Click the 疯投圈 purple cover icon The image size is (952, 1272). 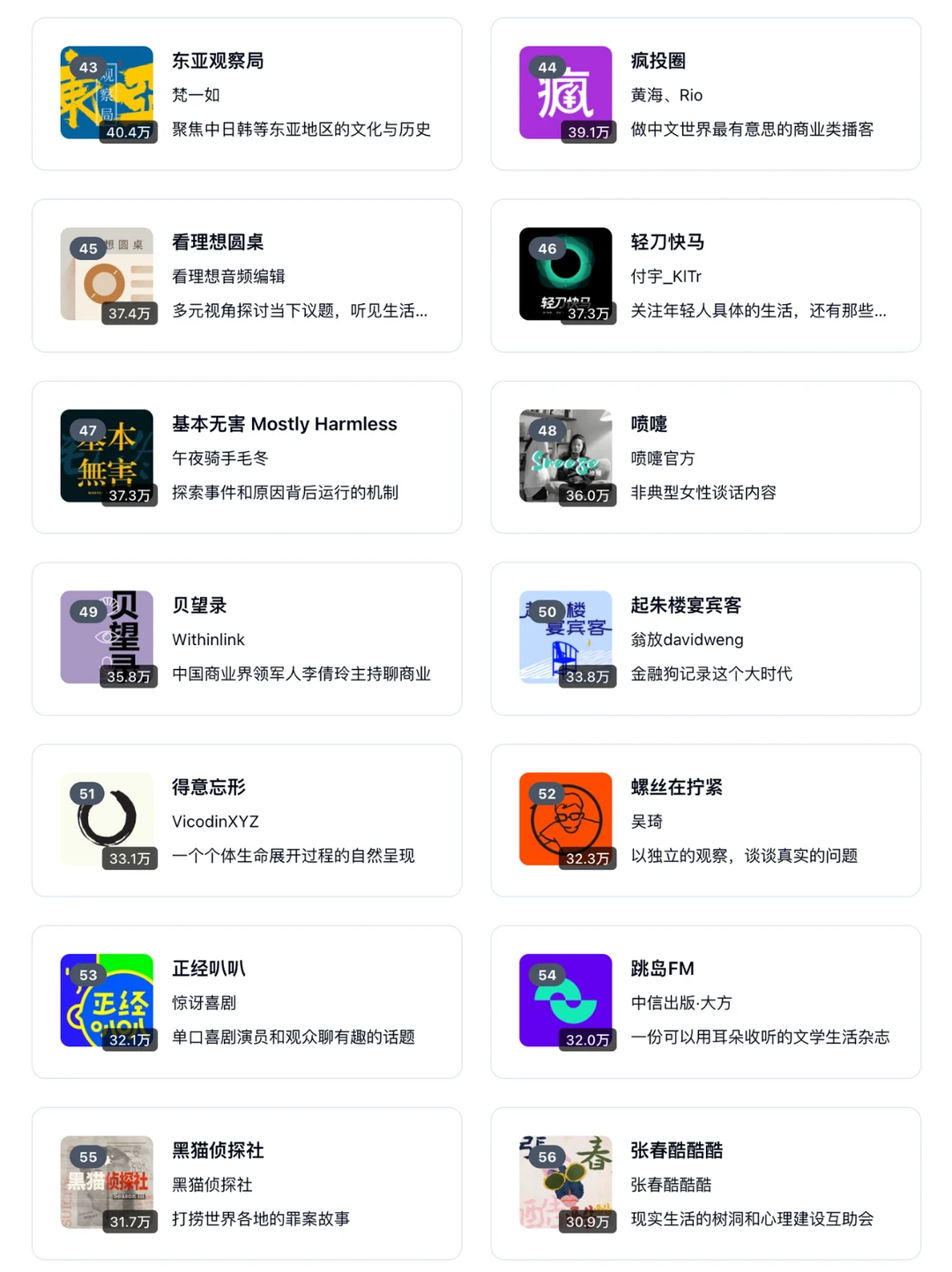click(x=565, y=92)
